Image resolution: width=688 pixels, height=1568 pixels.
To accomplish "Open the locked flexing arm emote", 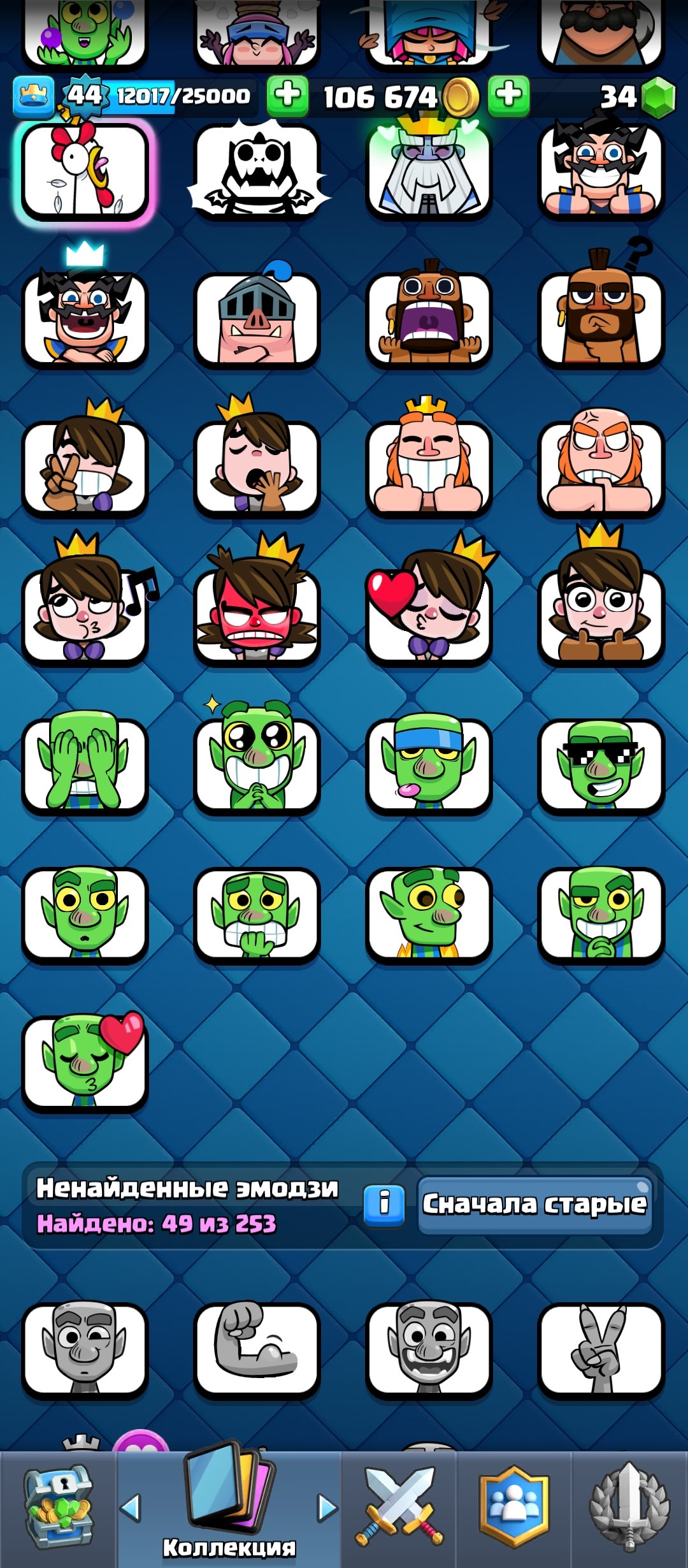I will pos(257,1348).
